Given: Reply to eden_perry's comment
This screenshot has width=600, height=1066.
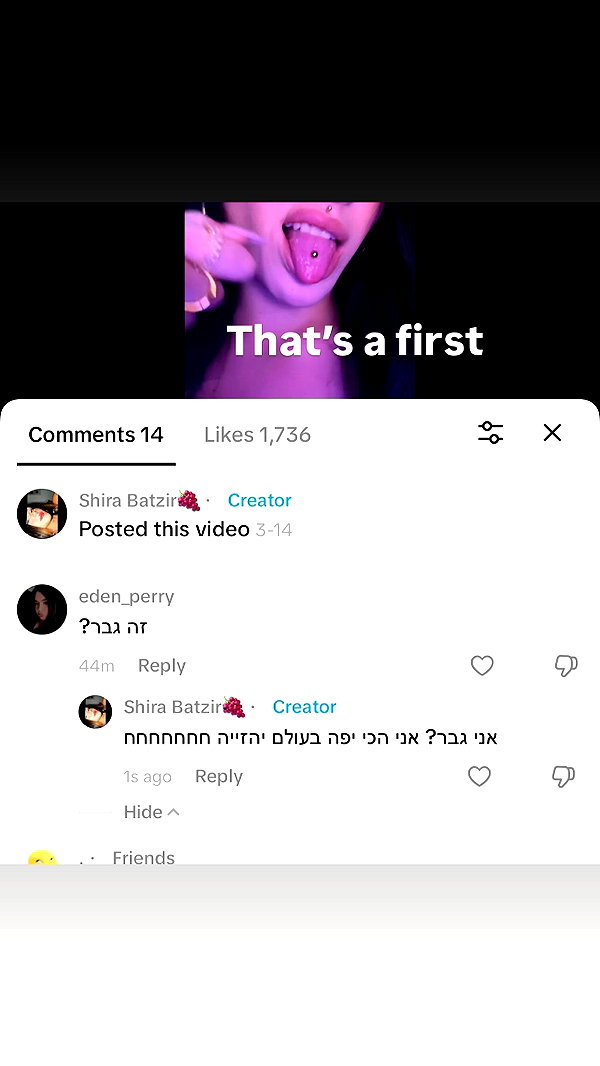Looking at the screenshot, I should 162,666.
